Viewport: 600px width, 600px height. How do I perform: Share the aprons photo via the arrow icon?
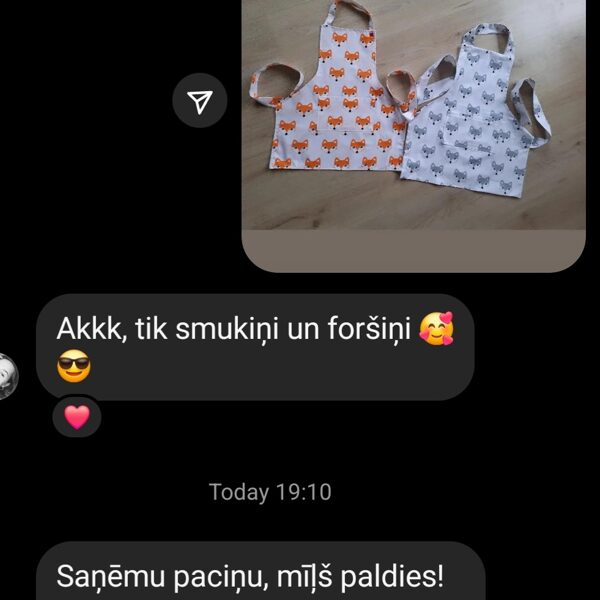coord(200,101)
